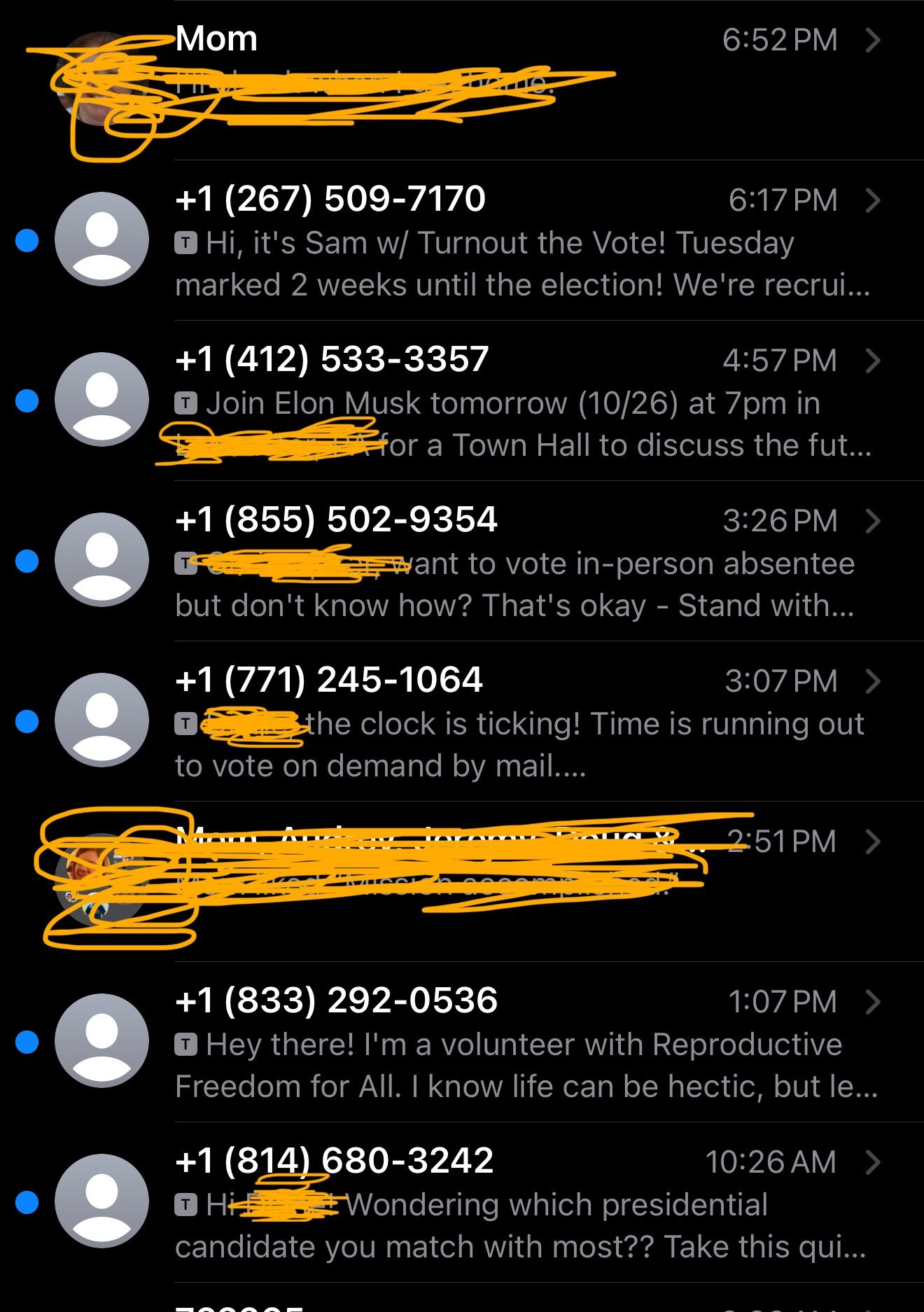Open the message from +1 (855) 502-9354
The image size is (924, 1312).
(x=490, y=562)
